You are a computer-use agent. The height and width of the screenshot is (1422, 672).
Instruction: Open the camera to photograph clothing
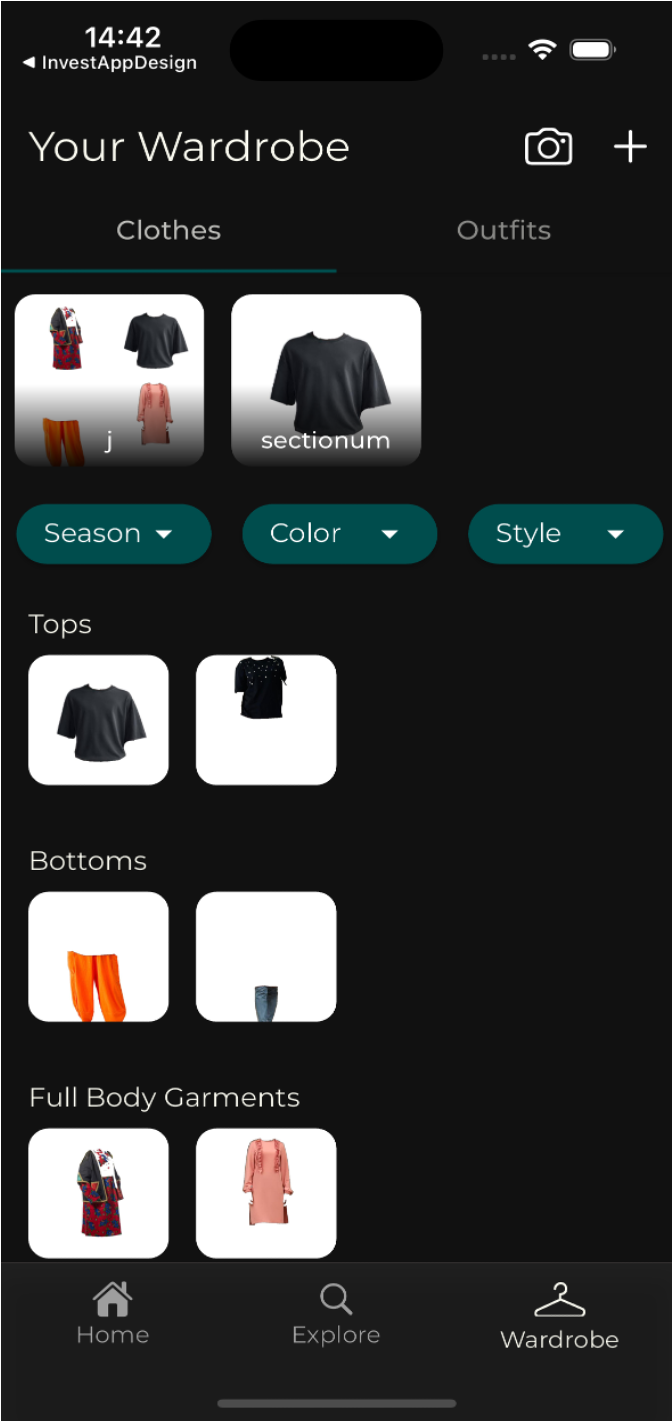click(x=548, y=147)
